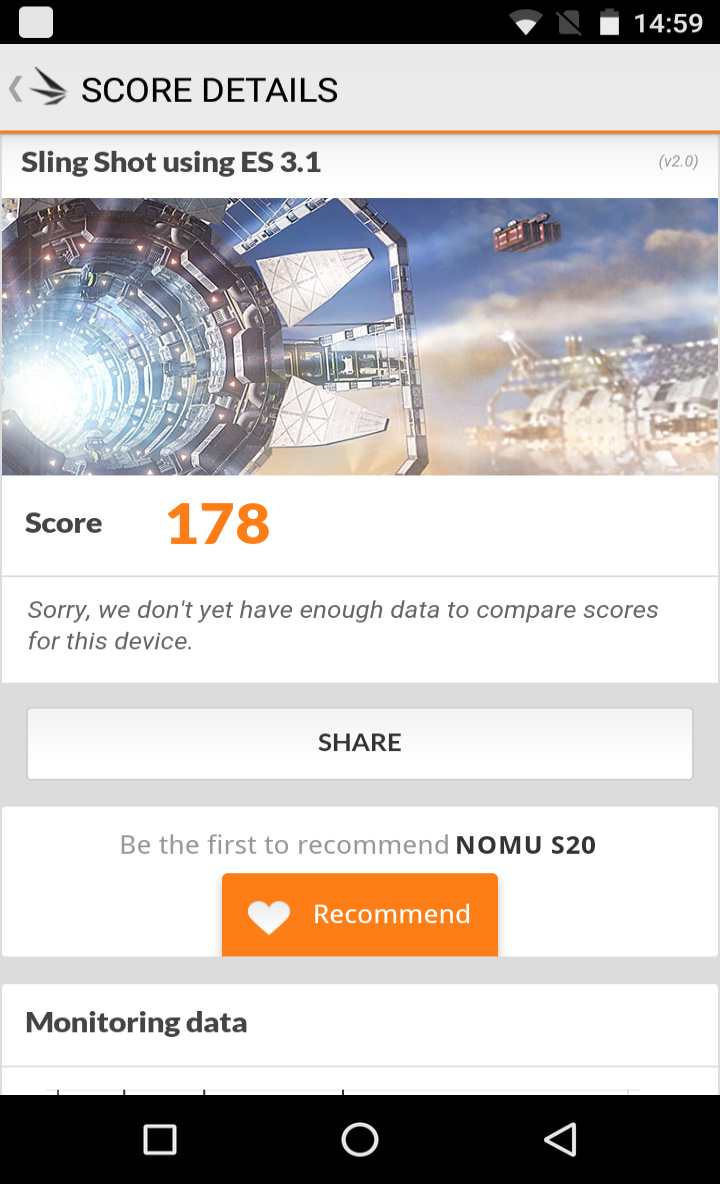
Task: Go back using the header arrow
Action: tap(16, 89)
